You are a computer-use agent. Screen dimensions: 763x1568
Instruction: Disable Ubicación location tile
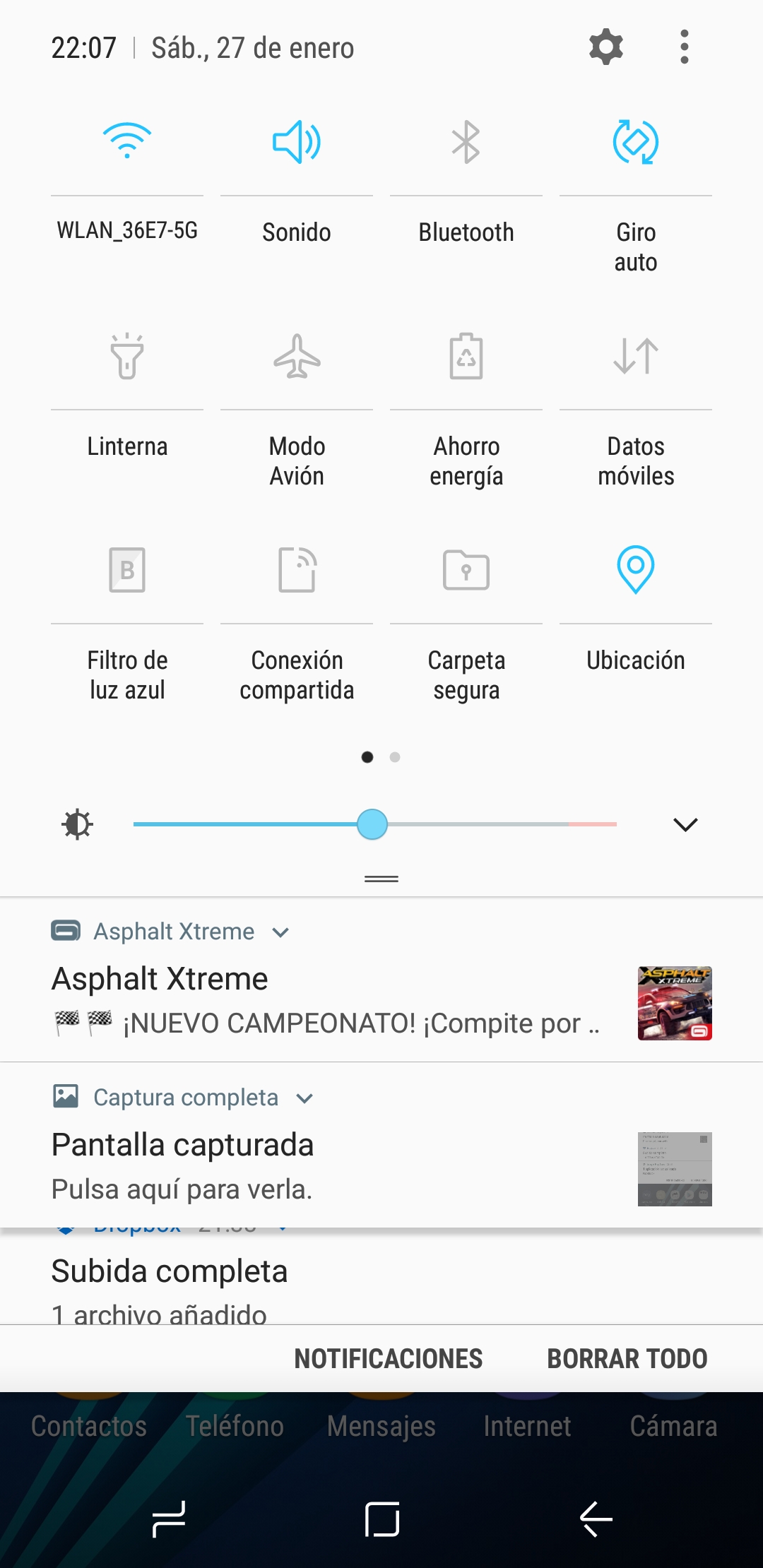[x=636, y=569]
